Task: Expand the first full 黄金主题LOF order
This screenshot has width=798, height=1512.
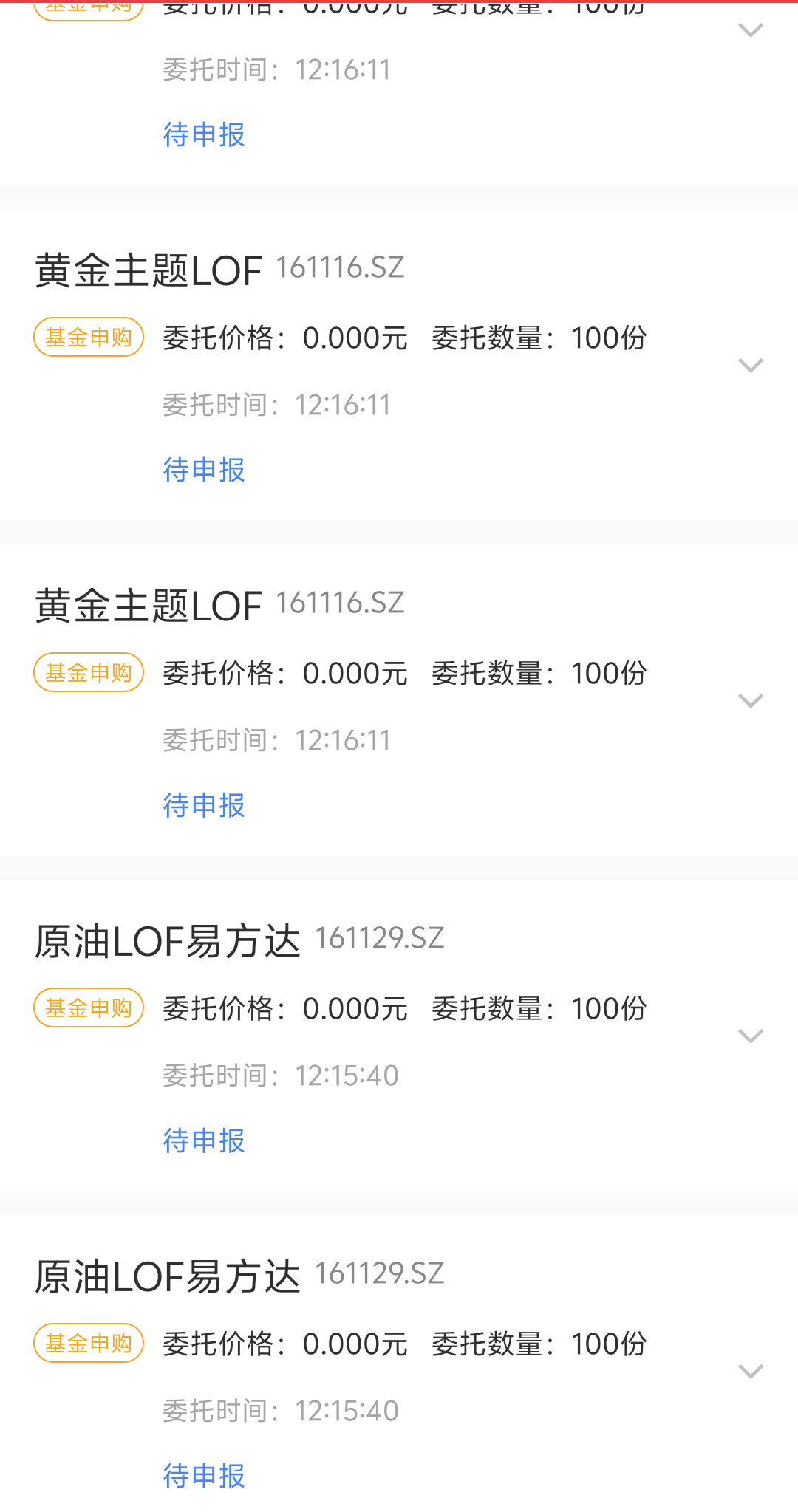Action: click(751, 366)
